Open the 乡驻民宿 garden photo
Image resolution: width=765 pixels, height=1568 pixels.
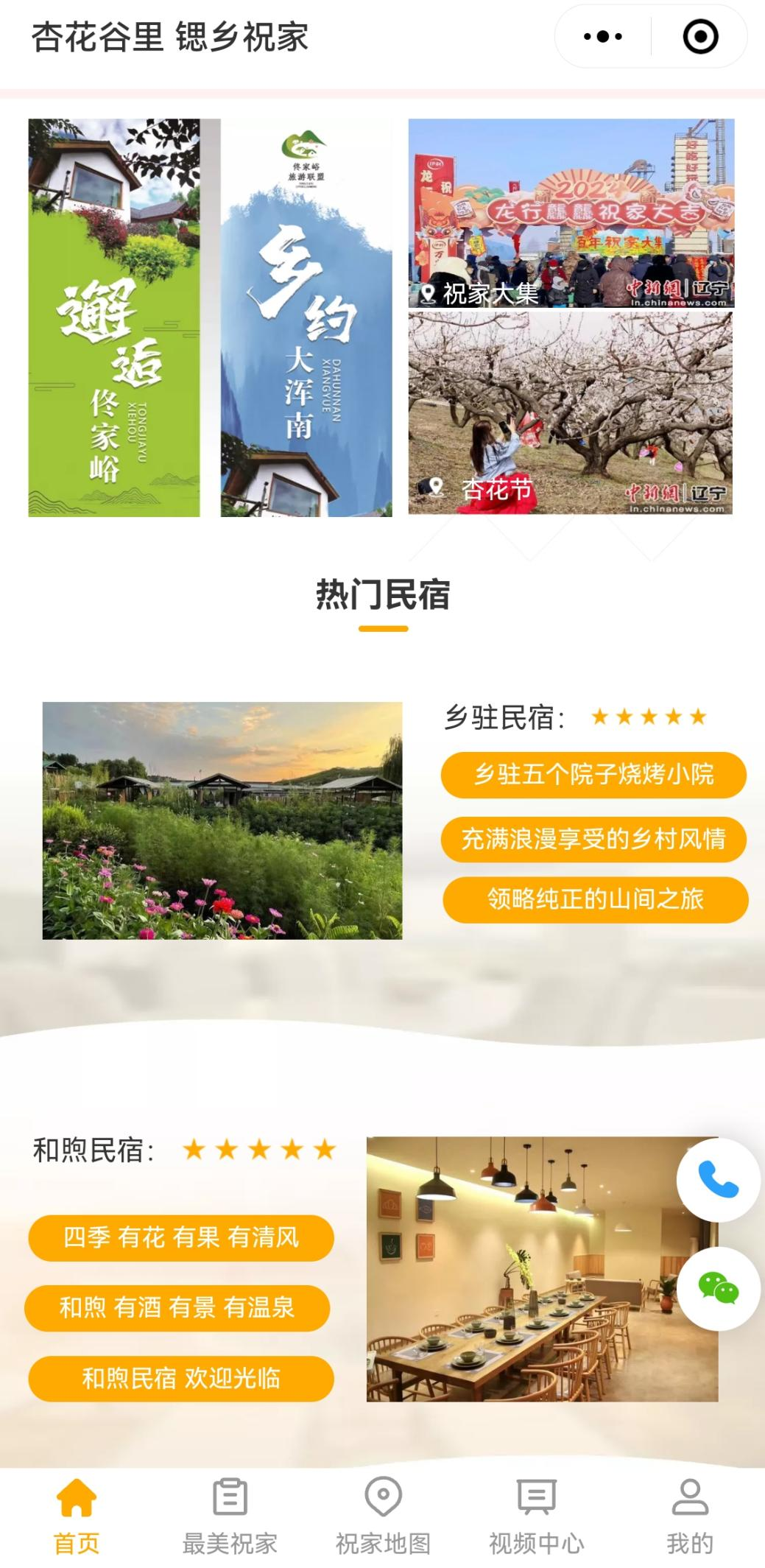[222, 820]
